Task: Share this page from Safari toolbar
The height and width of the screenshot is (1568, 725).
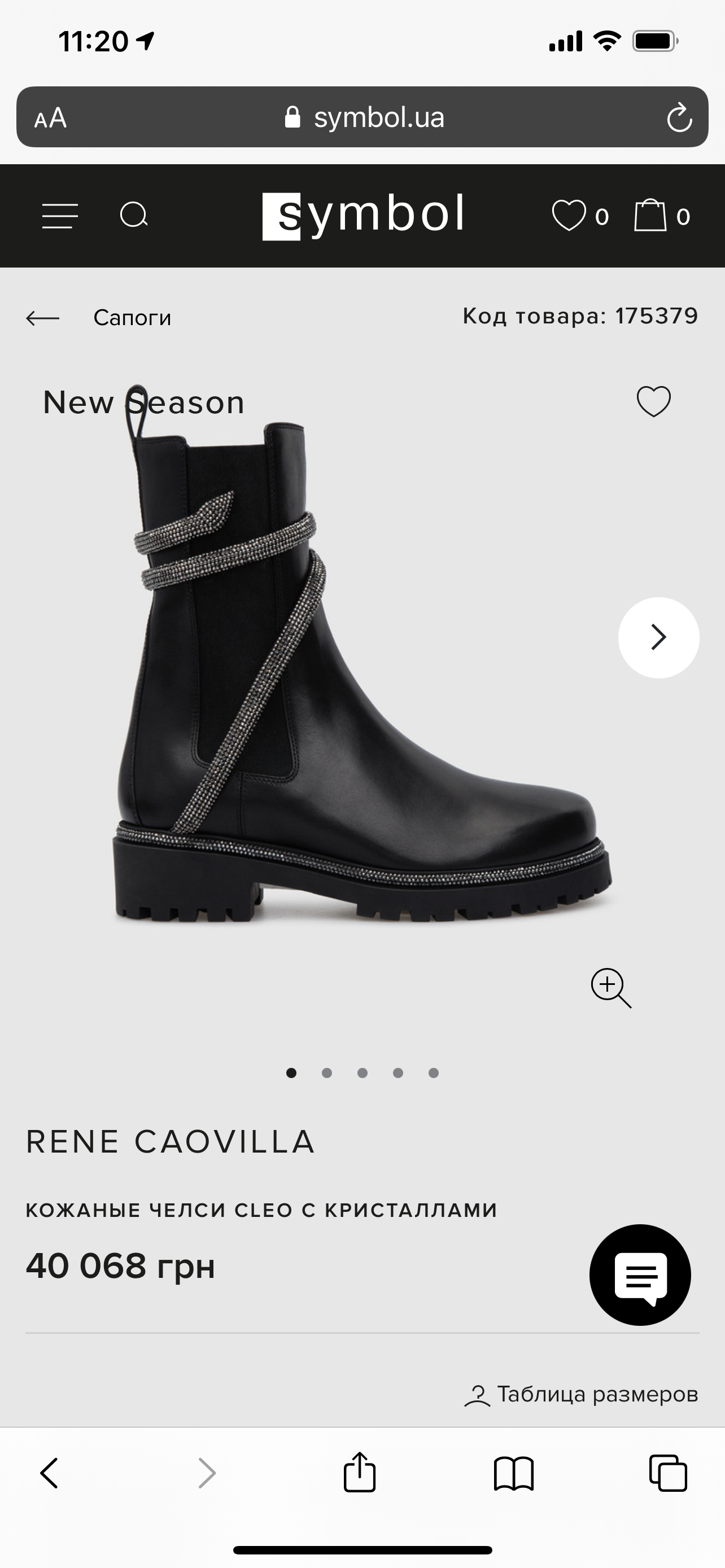Action: [x=359, y=1473]
